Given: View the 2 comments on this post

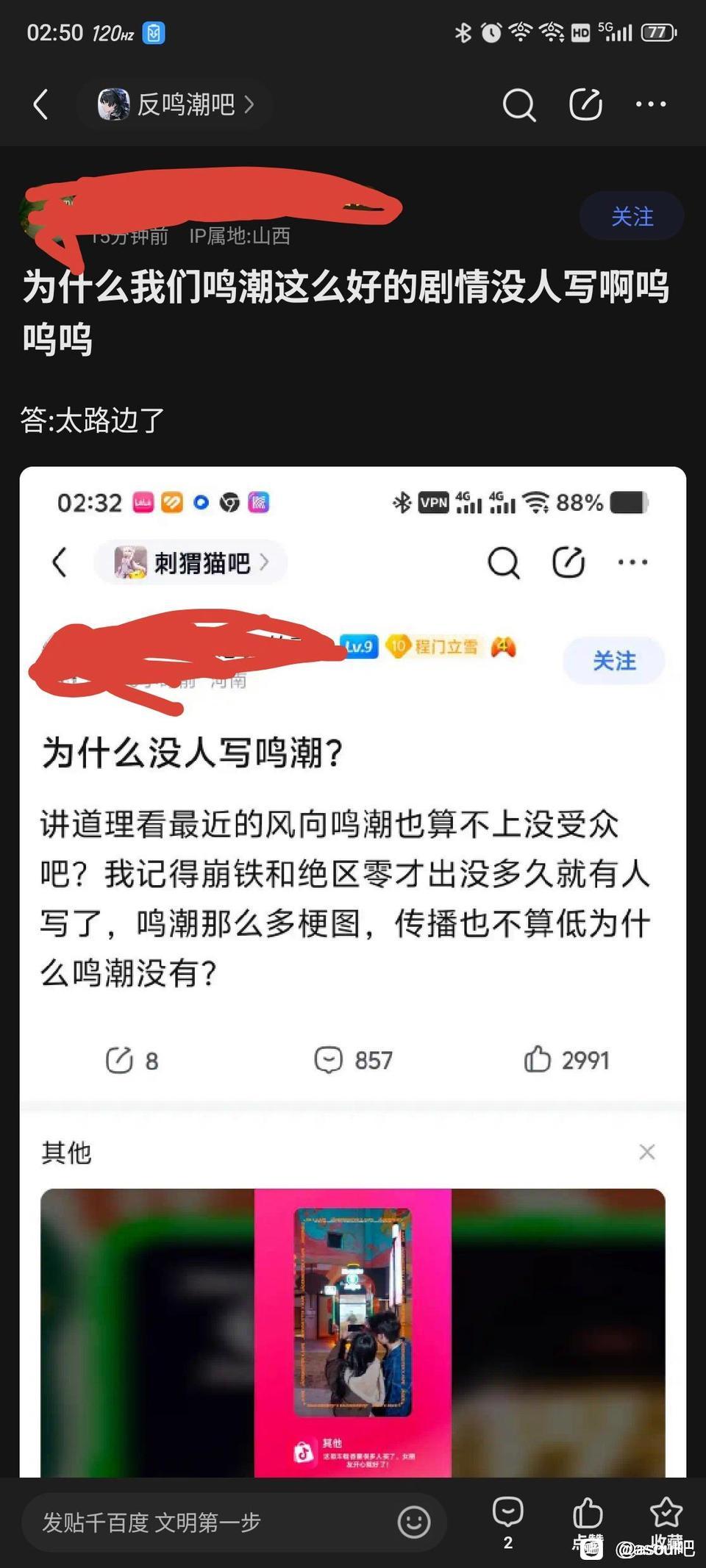Looking at the screenshot, I should [507, 1519].
